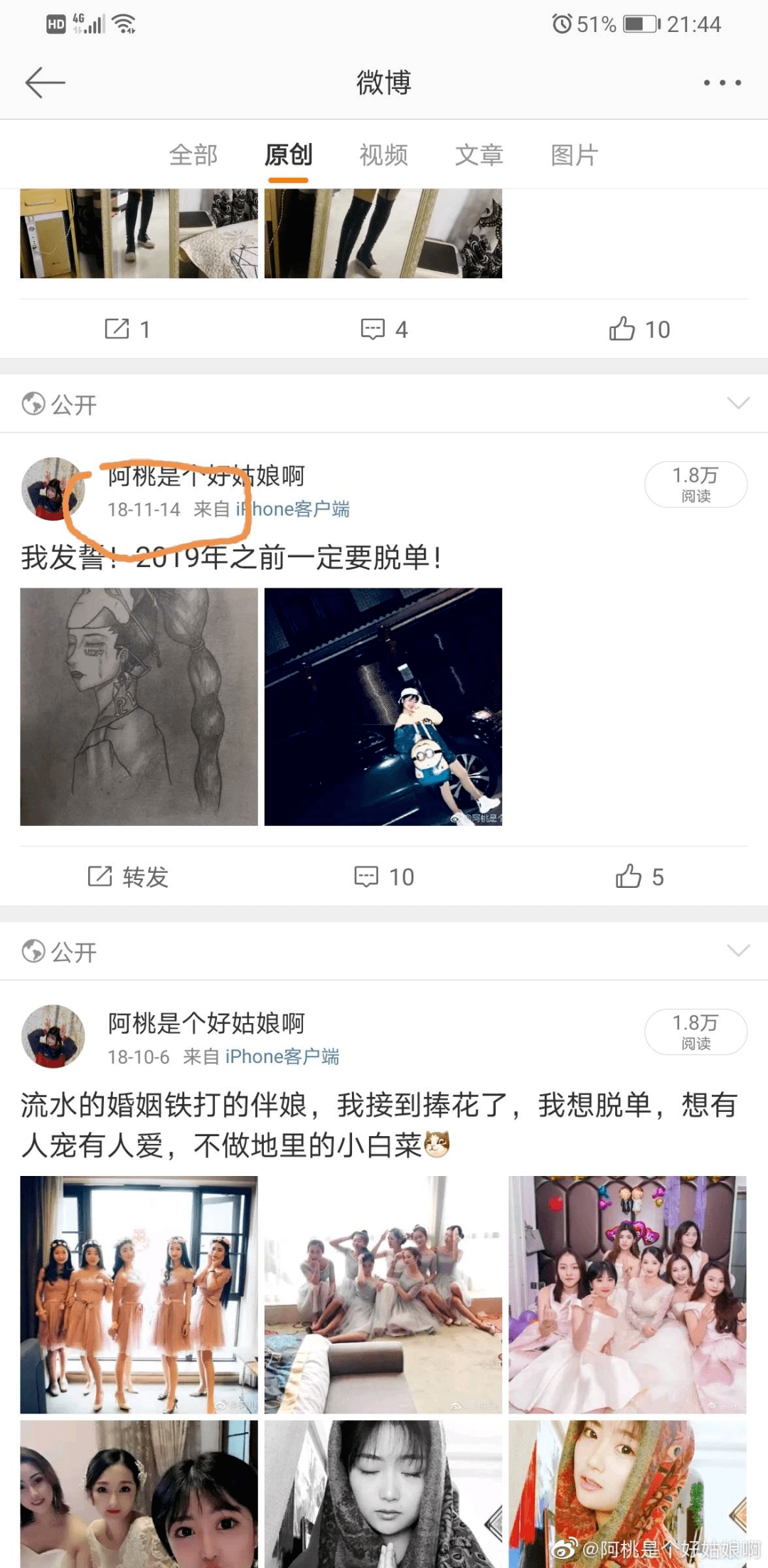Screen dimensions: 768x1568
Task: Tap the 1.8万阅读 read count badge
Action: 695,484
